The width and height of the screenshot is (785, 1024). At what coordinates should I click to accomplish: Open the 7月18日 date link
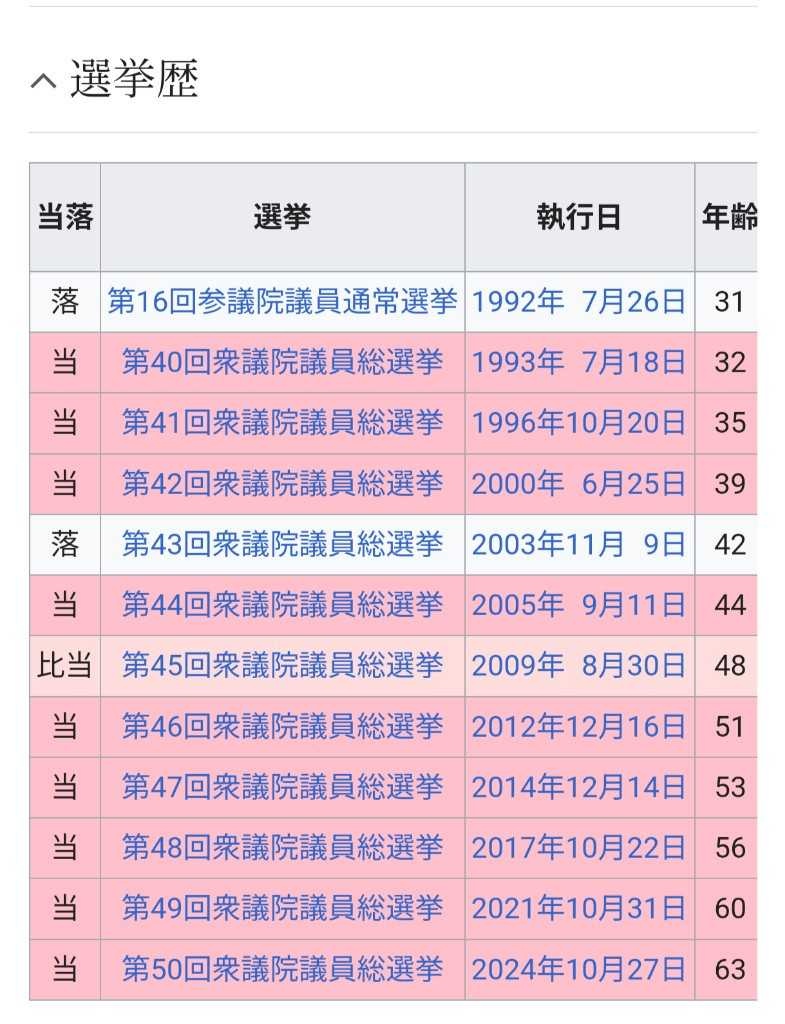634,362
